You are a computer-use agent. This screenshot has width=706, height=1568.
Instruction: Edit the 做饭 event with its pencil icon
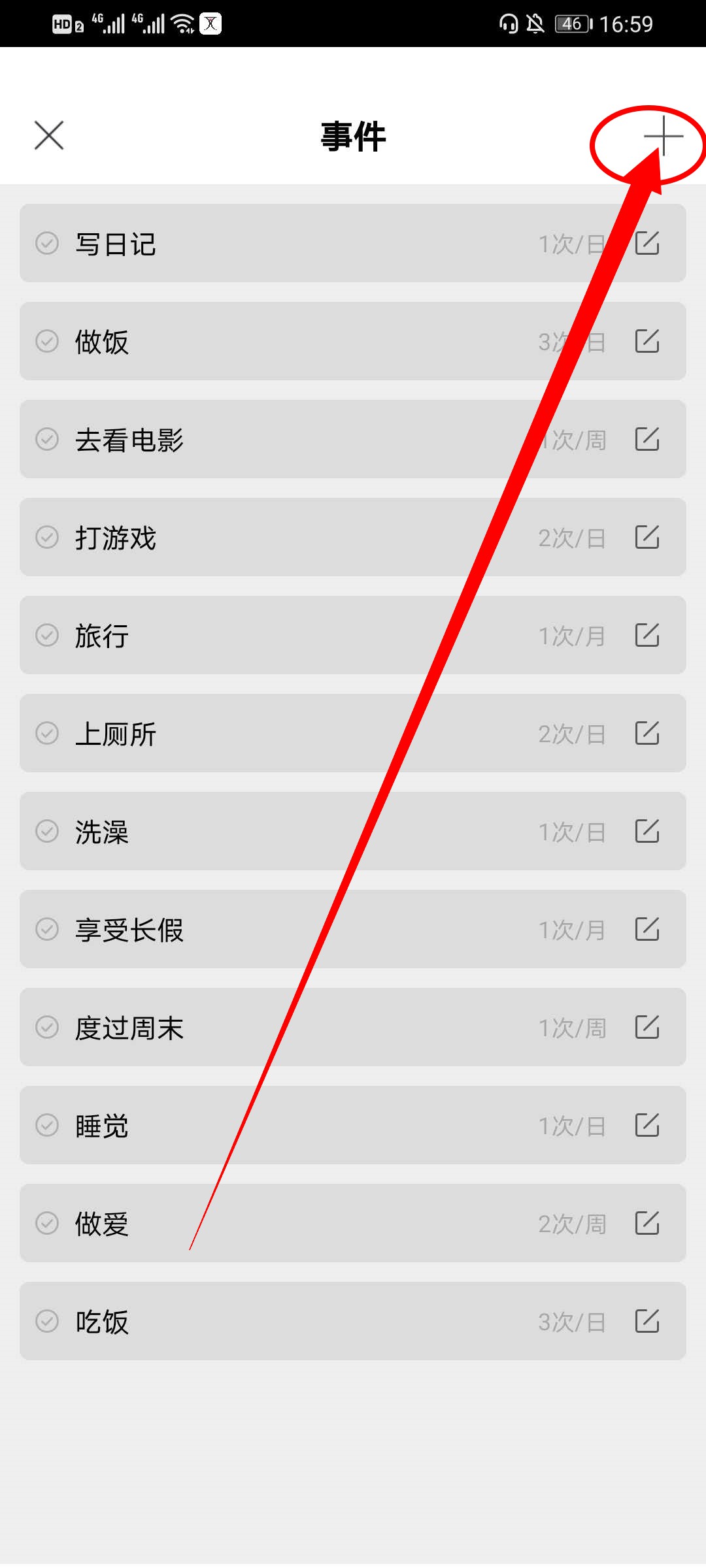[647, 341]
